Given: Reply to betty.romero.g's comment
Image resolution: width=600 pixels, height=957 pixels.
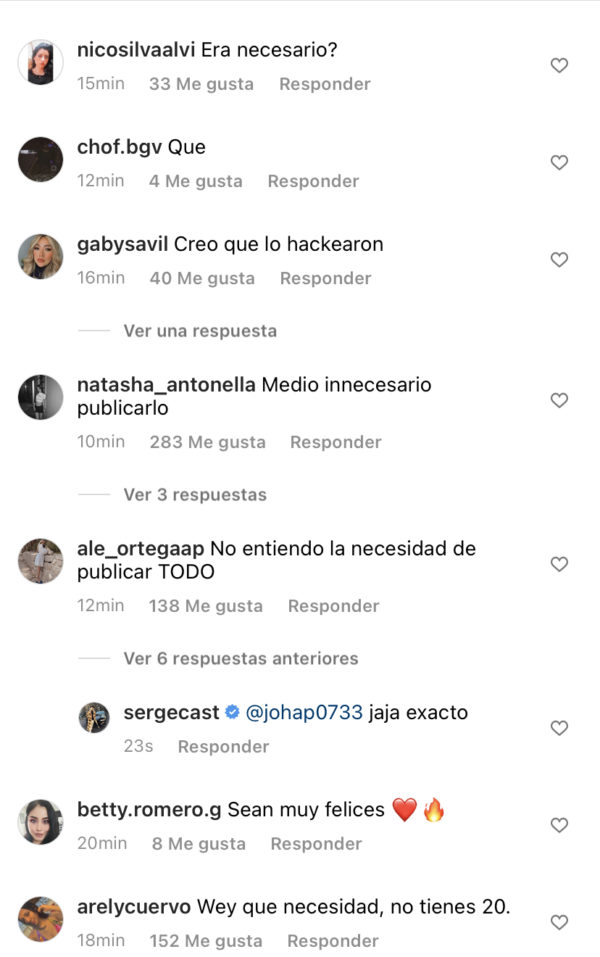Looking at the screenshot, I should 316,844.
